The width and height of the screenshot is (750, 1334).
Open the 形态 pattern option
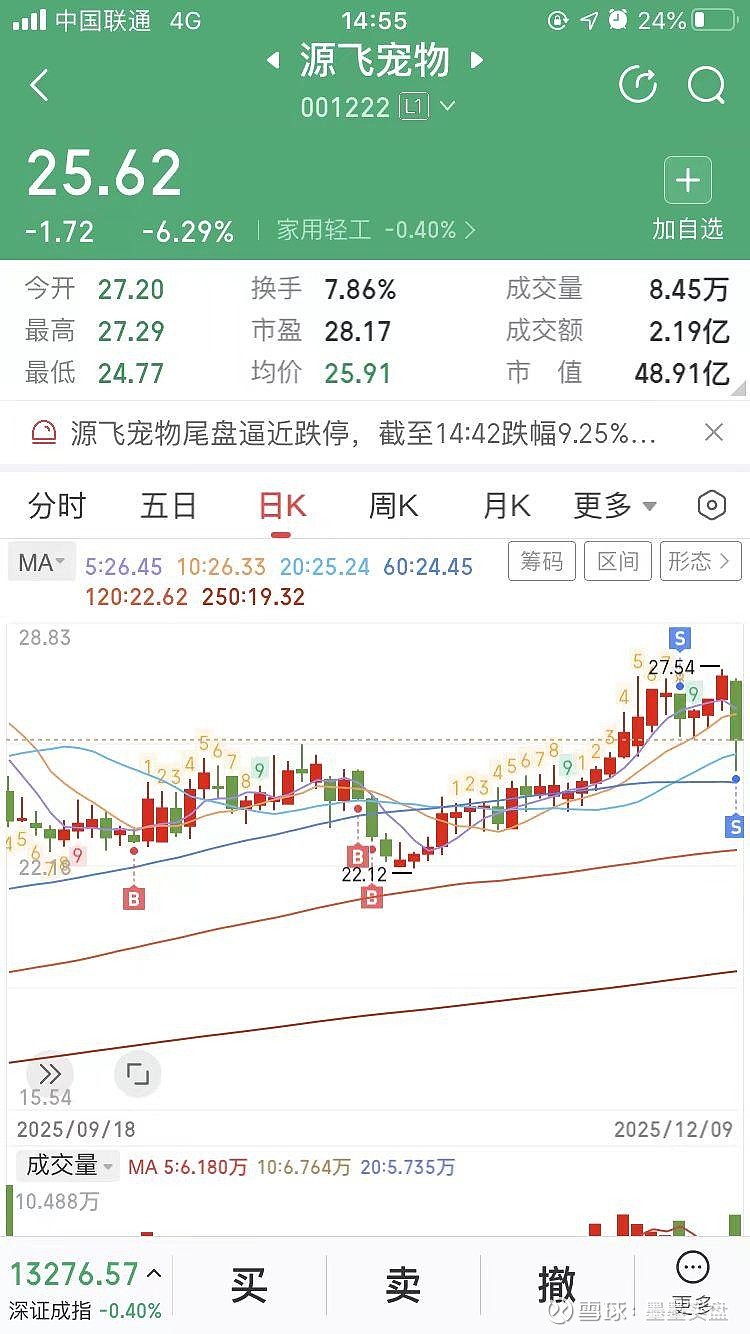coord(700,562)
